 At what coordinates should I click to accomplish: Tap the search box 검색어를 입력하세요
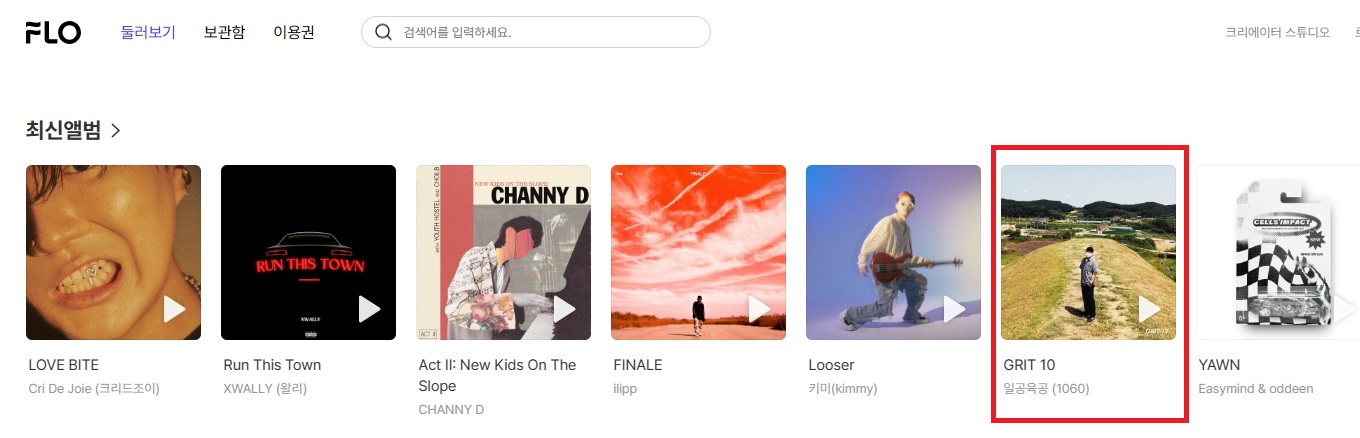pyautogui.click(x=540, y=32)
